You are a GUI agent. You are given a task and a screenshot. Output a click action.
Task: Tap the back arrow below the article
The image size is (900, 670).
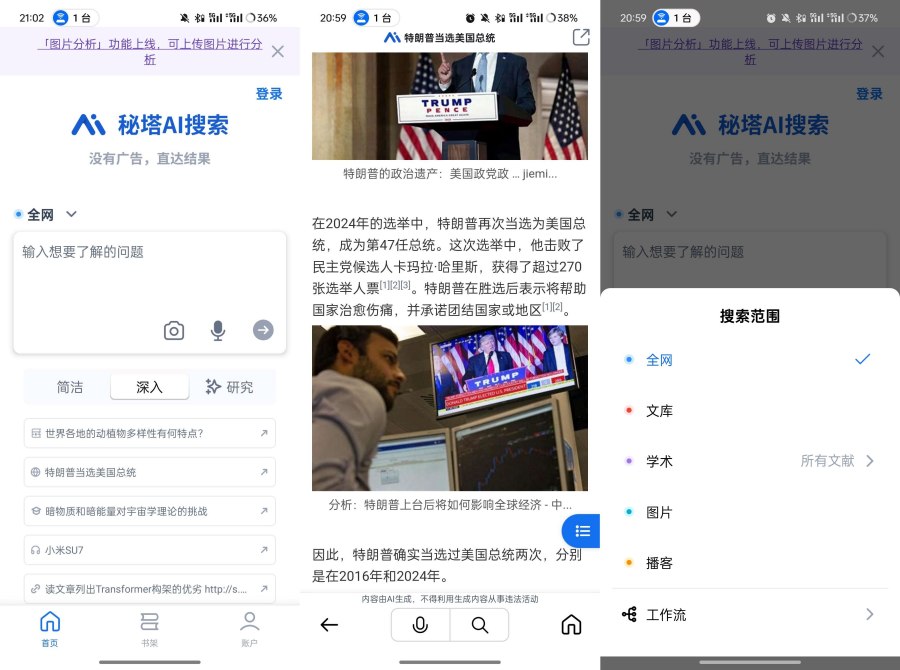tap(329, 625)
